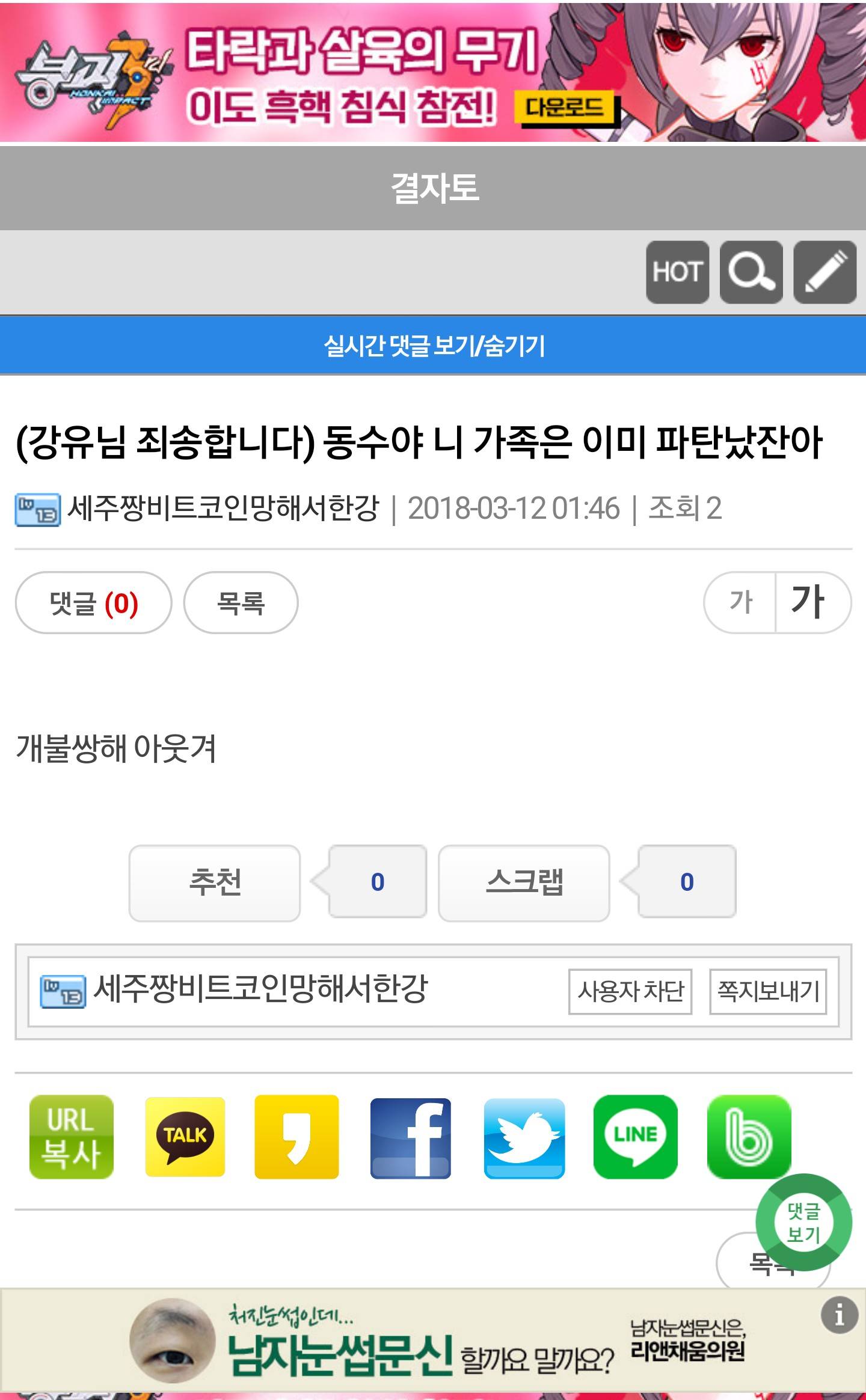The image size is (866, 1400).
Task: Share the post on Facebook
Action: pos(410,1137)
